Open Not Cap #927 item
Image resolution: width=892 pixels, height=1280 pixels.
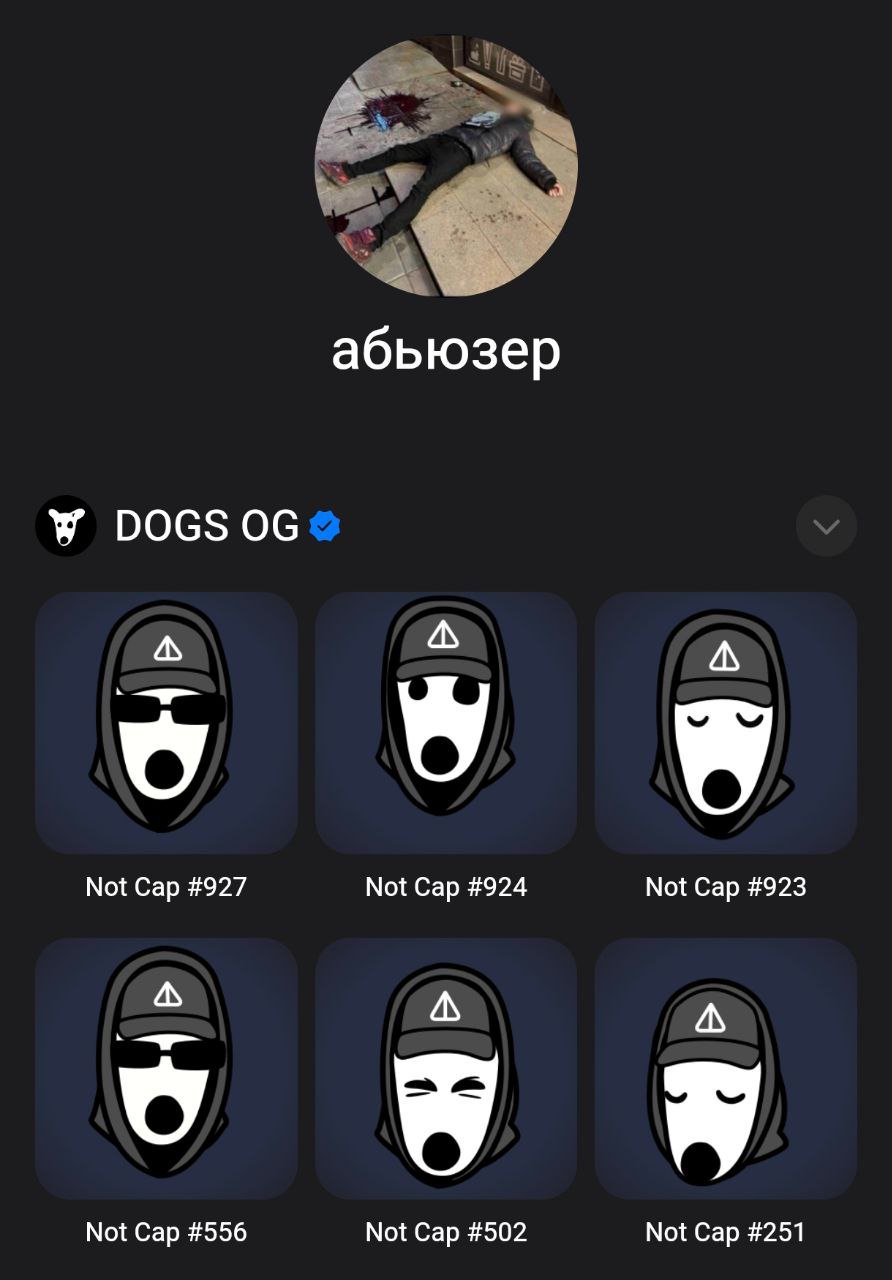tap(166, 723)
